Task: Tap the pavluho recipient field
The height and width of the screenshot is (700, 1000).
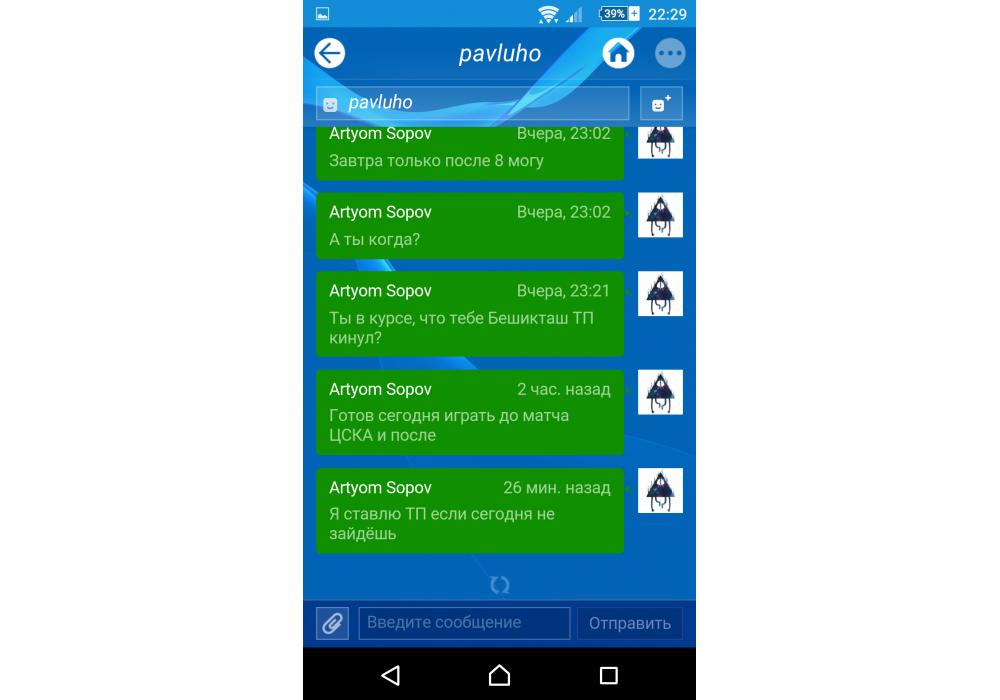Action: coord(472,103)
